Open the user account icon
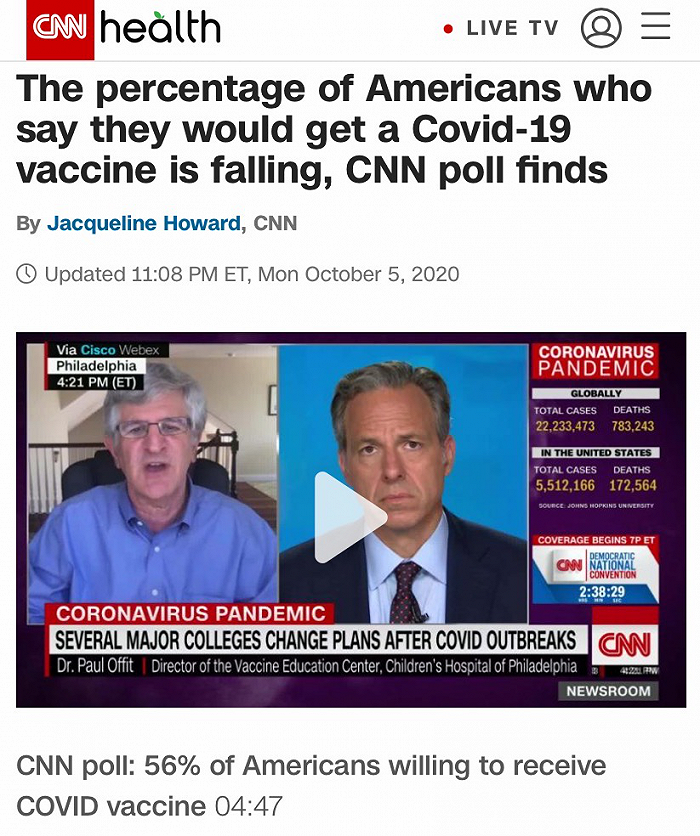The image size is (700, 836). pyautogui.click(x=601, y=28)
